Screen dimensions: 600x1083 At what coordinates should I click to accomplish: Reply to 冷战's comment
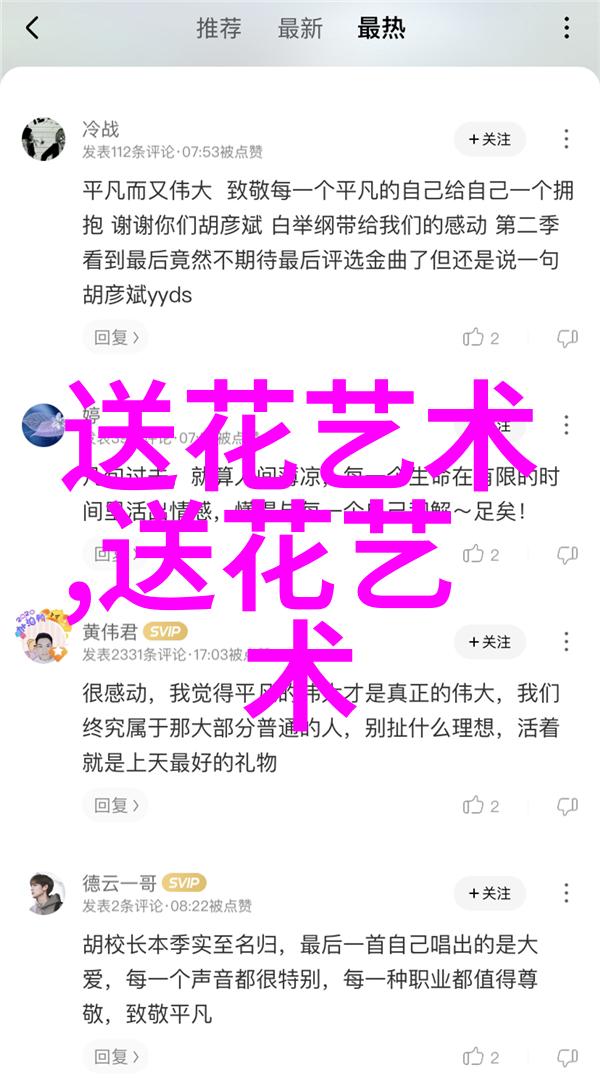[116, 337]
